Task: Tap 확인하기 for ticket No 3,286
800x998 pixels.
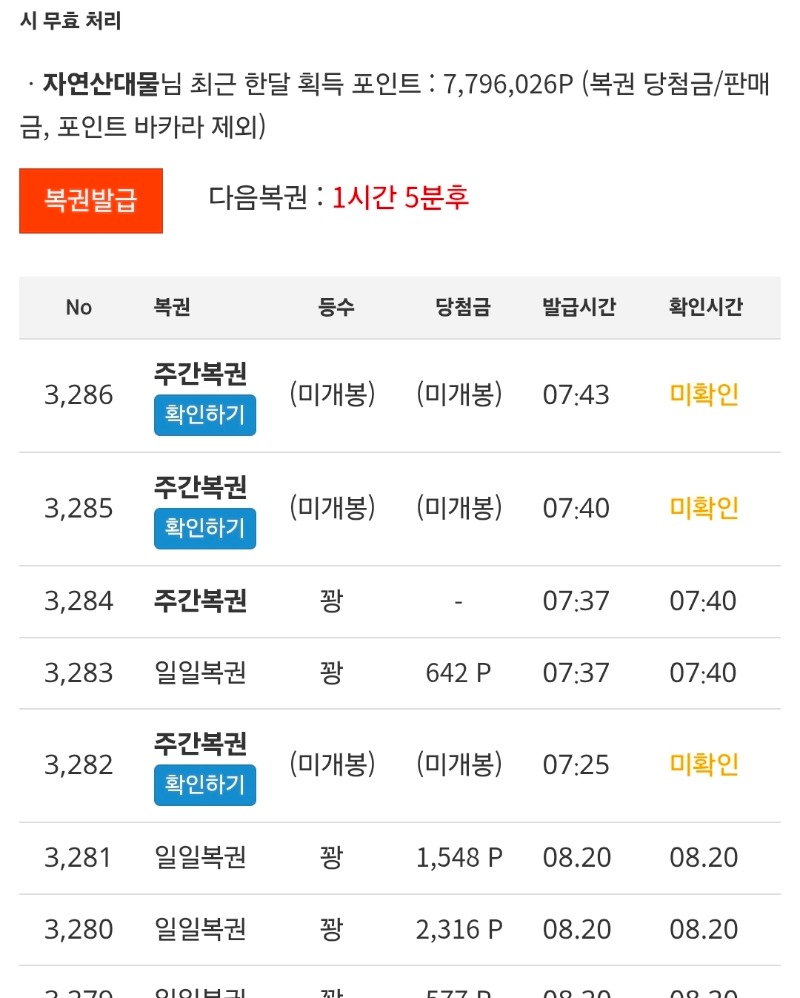Action: (205, 415)
